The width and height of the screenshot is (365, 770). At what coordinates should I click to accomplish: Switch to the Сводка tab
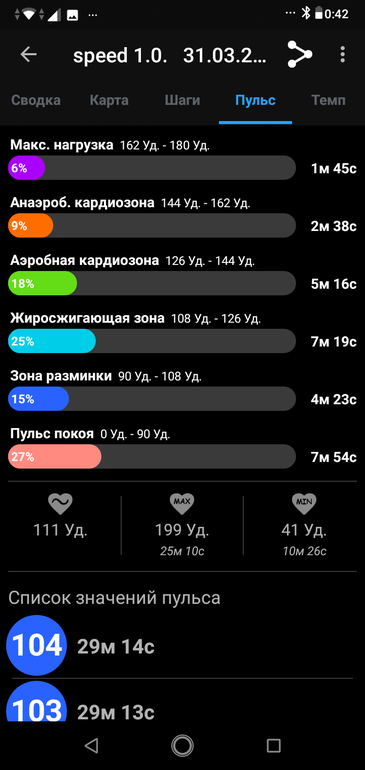coord(36,101)
